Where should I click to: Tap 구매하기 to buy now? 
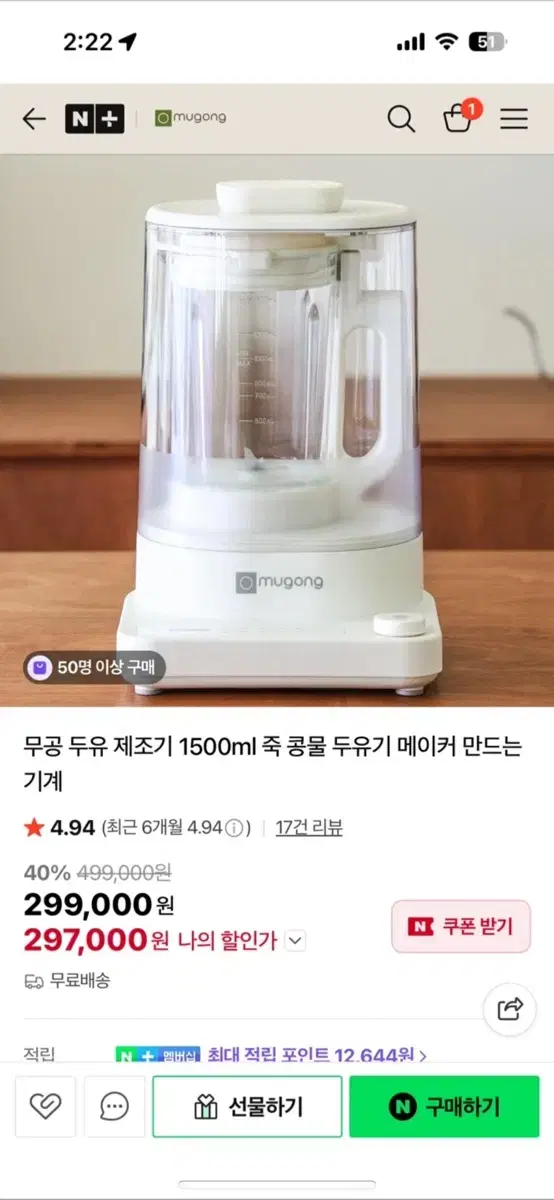[444, 1106]
